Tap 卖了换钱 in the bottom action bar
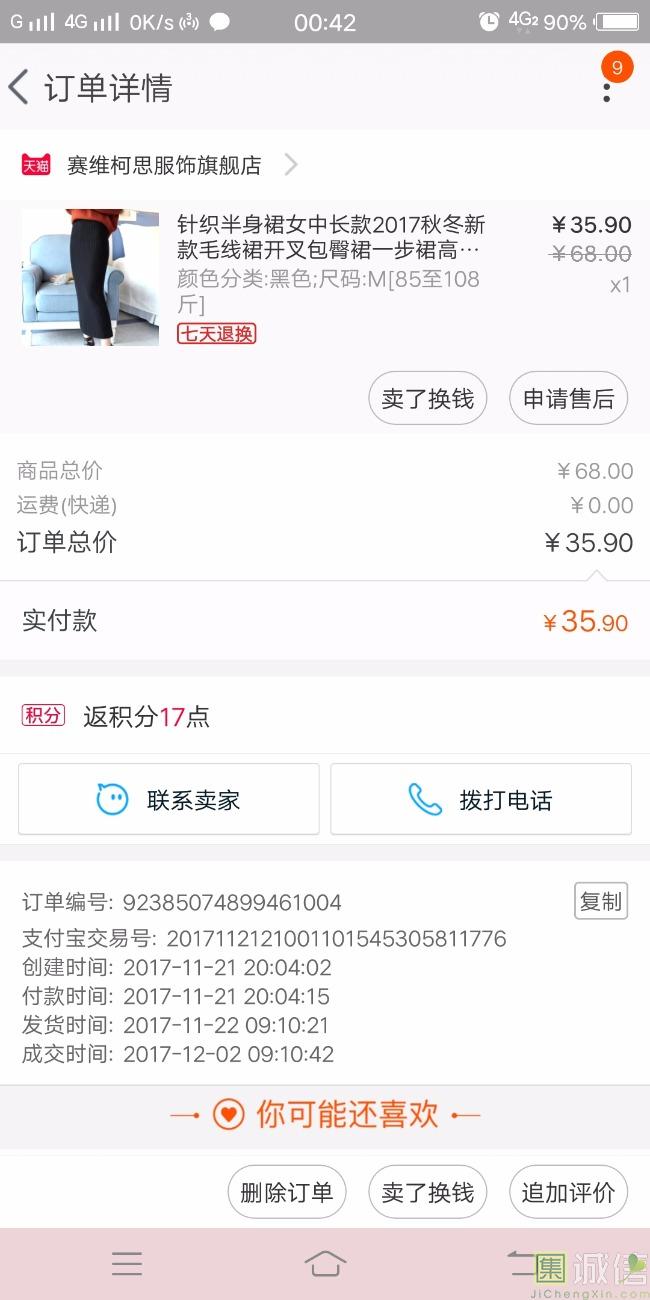Screen dimensions: 650x1300 428,1192
